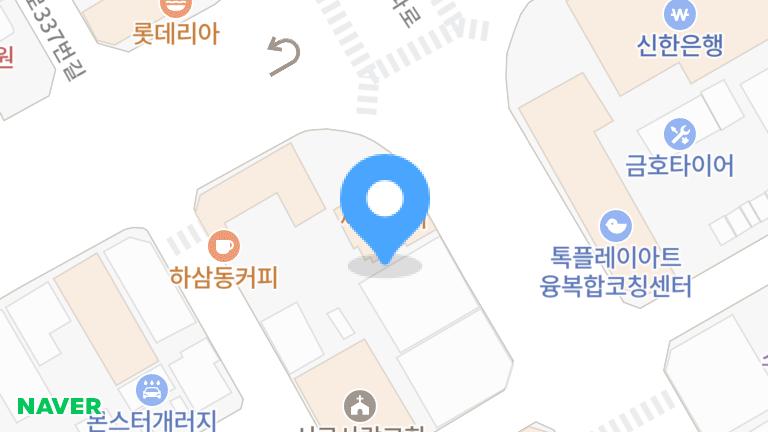Tap the blue location pin marker
The width and height of the screenshot is (768, 432).
pyautogui.click(x=385, y=202)
